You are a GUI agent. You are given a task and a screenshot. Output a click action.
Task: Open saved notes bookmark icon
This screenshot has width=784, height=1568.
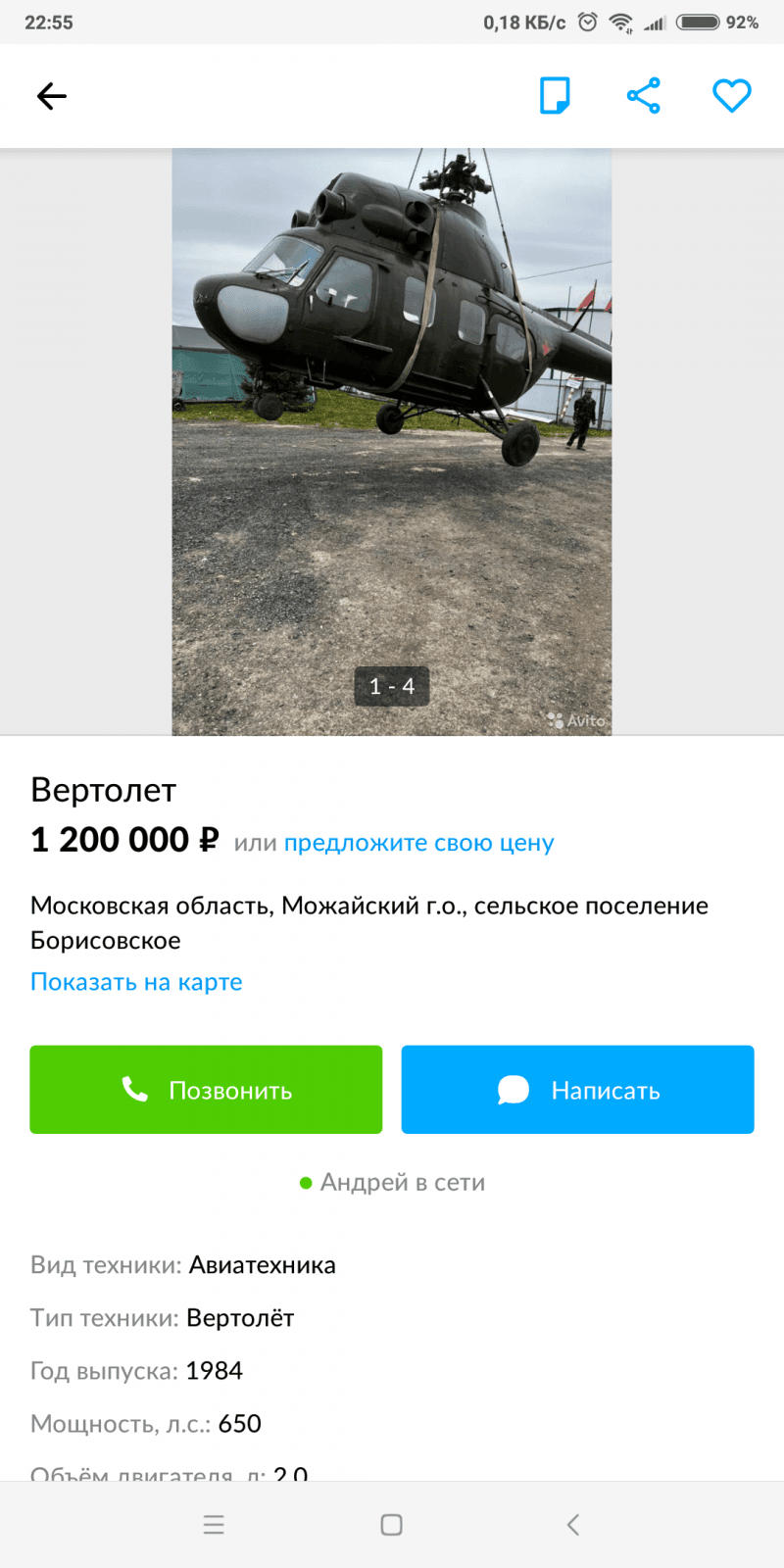pos(555,96)
